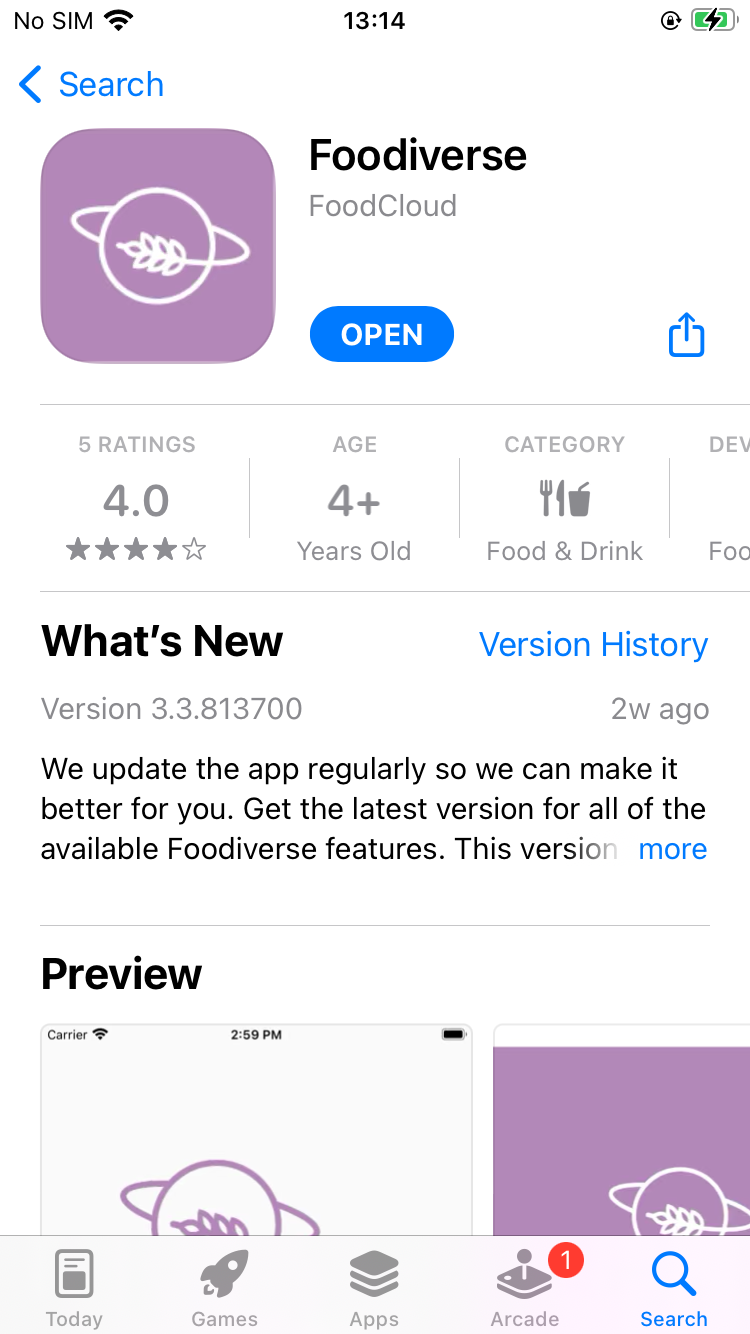Image resolution: width=750 pixels, height=1334 pixels.
Task: Expand What's New text with more
Action: point(672,849)
